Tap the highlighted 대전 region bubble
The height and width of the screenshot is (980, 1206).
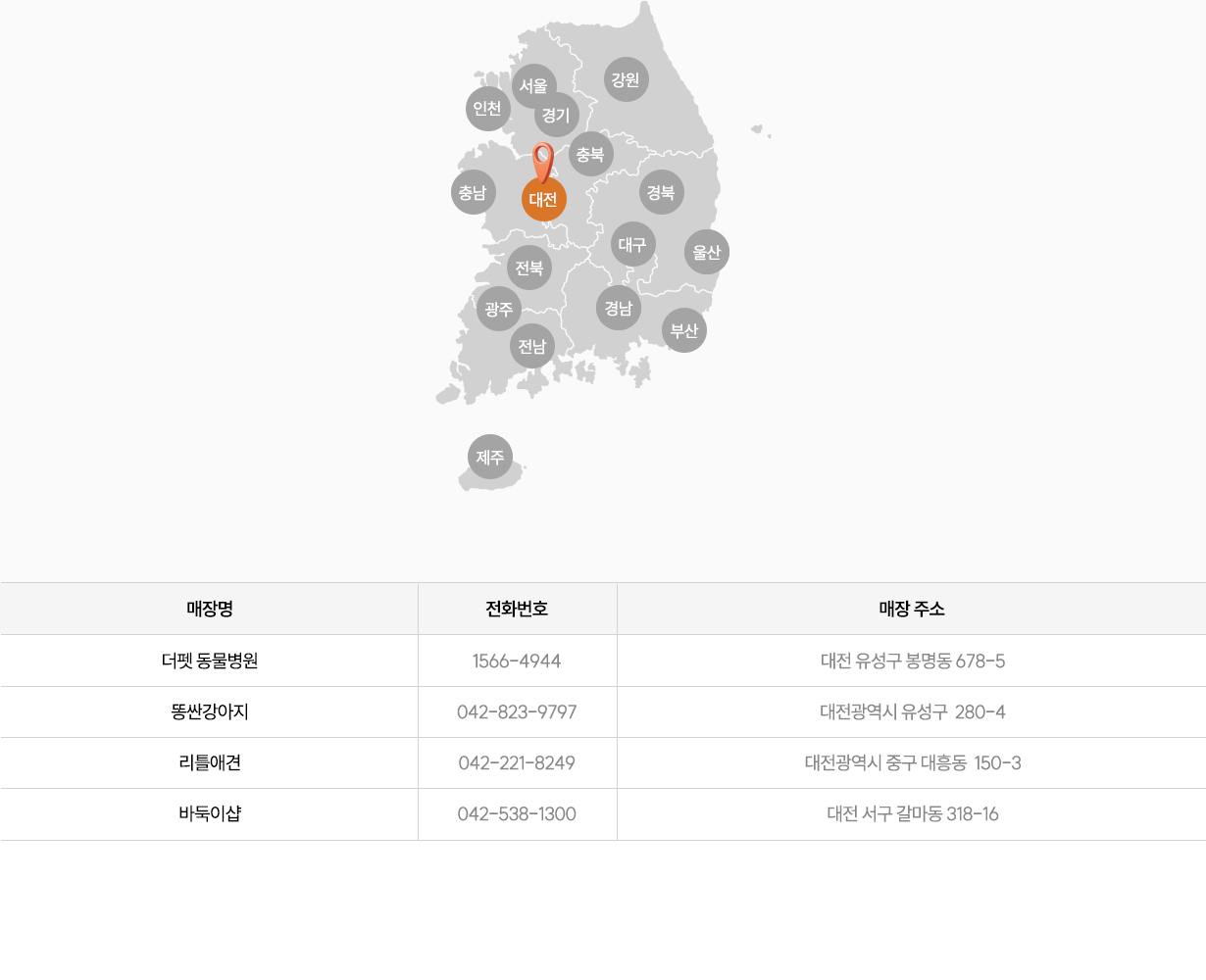point(543,200)
